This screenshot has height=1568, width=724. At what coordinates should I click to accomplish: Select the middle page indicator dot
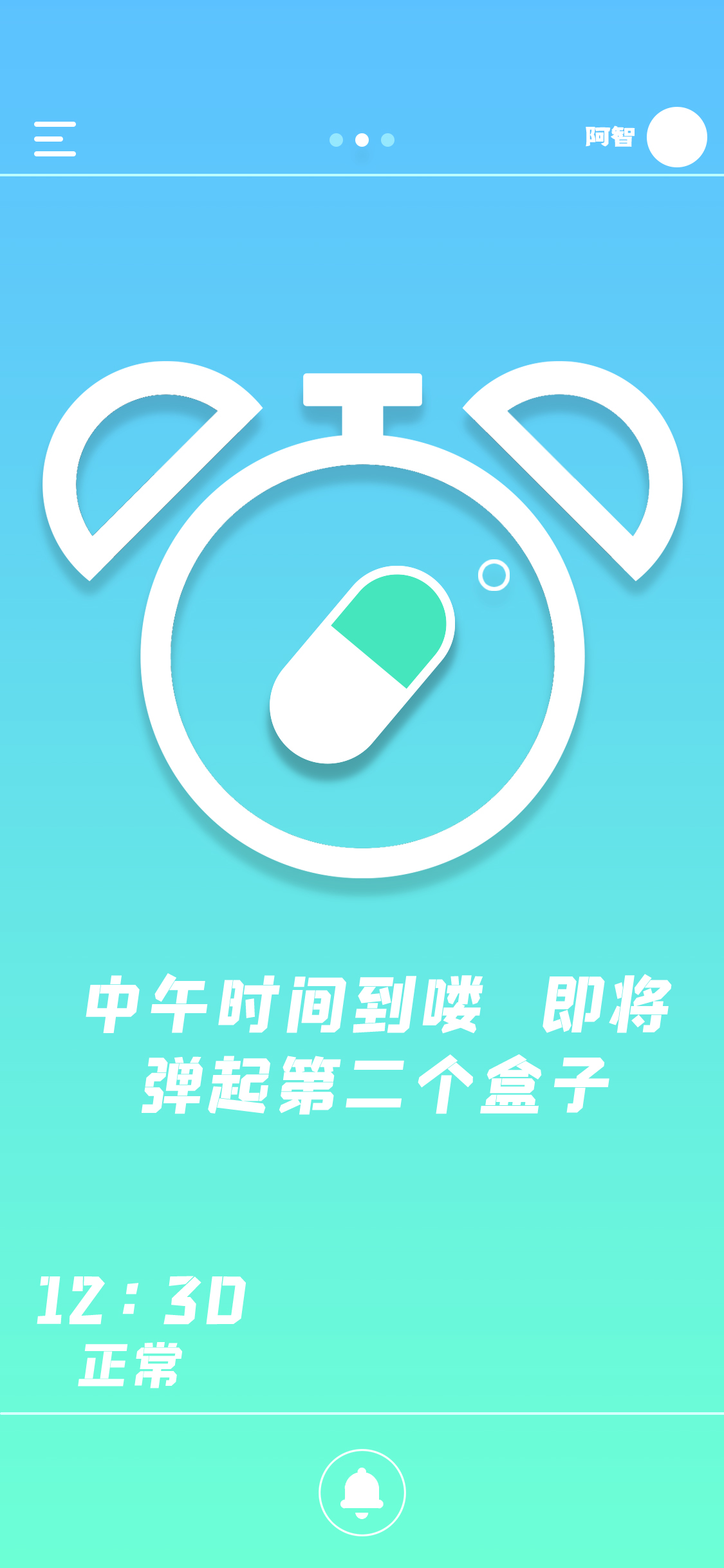coord(362,140)
